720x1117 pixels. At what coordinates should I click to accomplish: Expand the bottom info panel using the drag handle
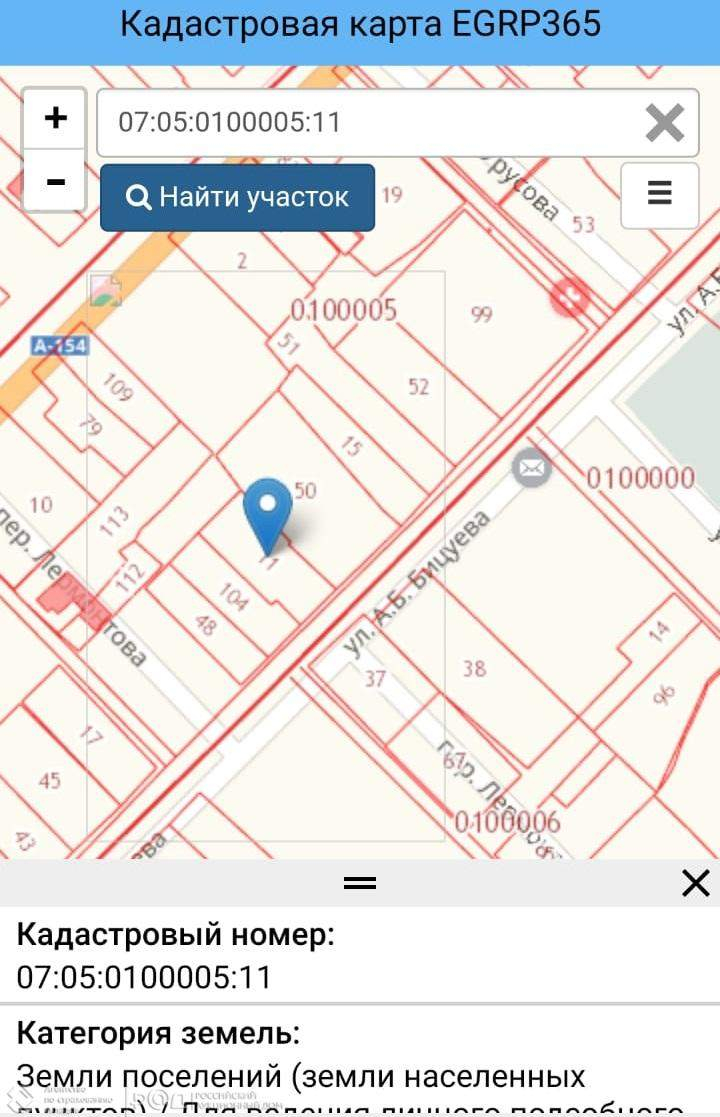coord(360,882)
